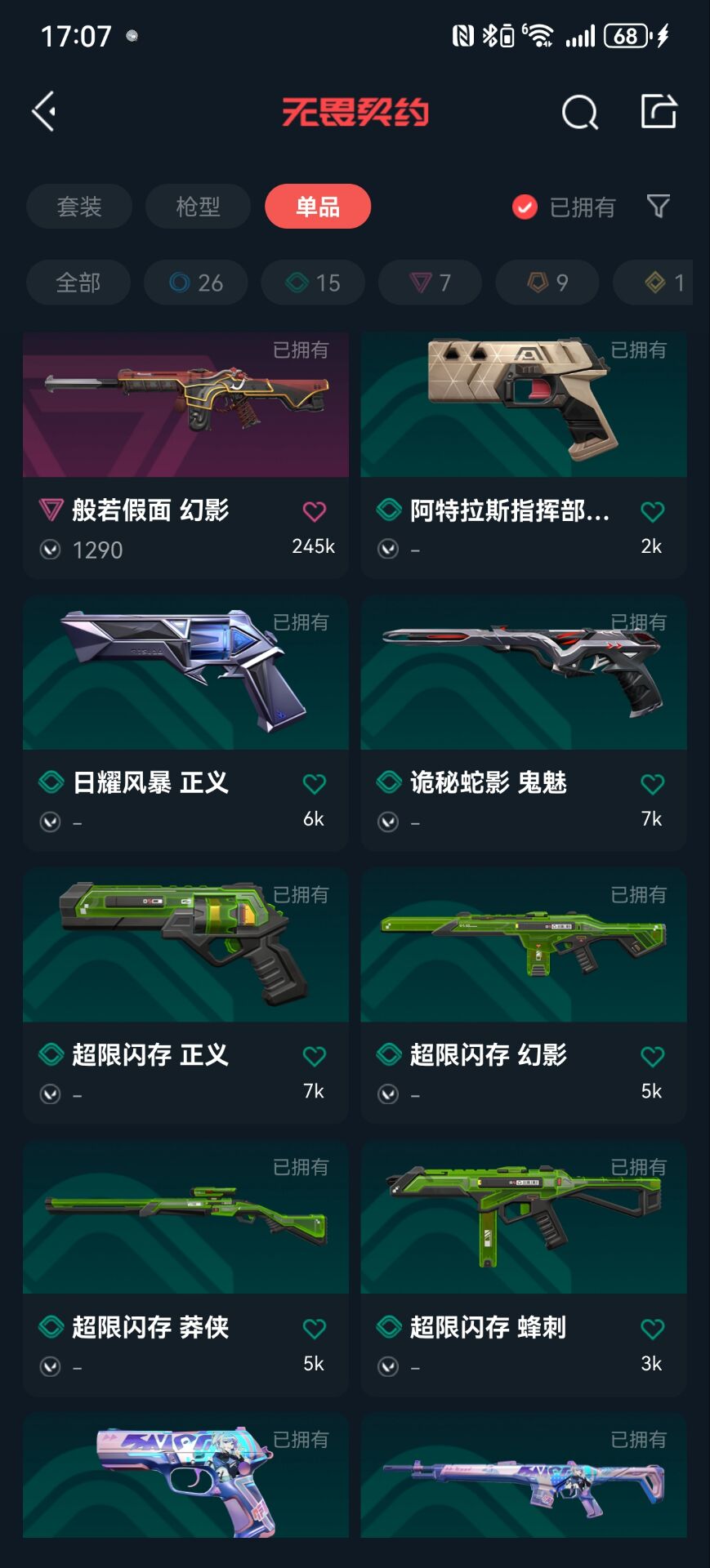Switch to the 套装 tab
The image size is (710, 1568).
pyautogui.click(x=79, y=207)
